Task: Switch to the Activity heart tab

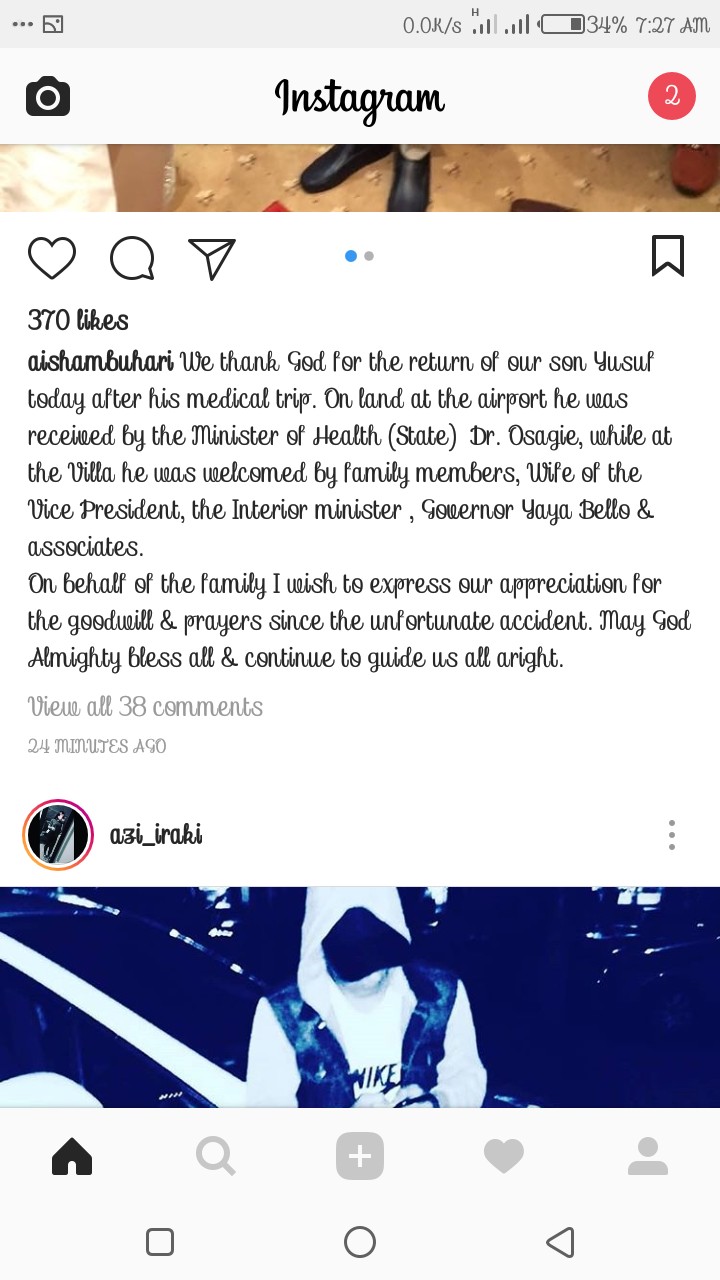Action: tap(504, 1157)
